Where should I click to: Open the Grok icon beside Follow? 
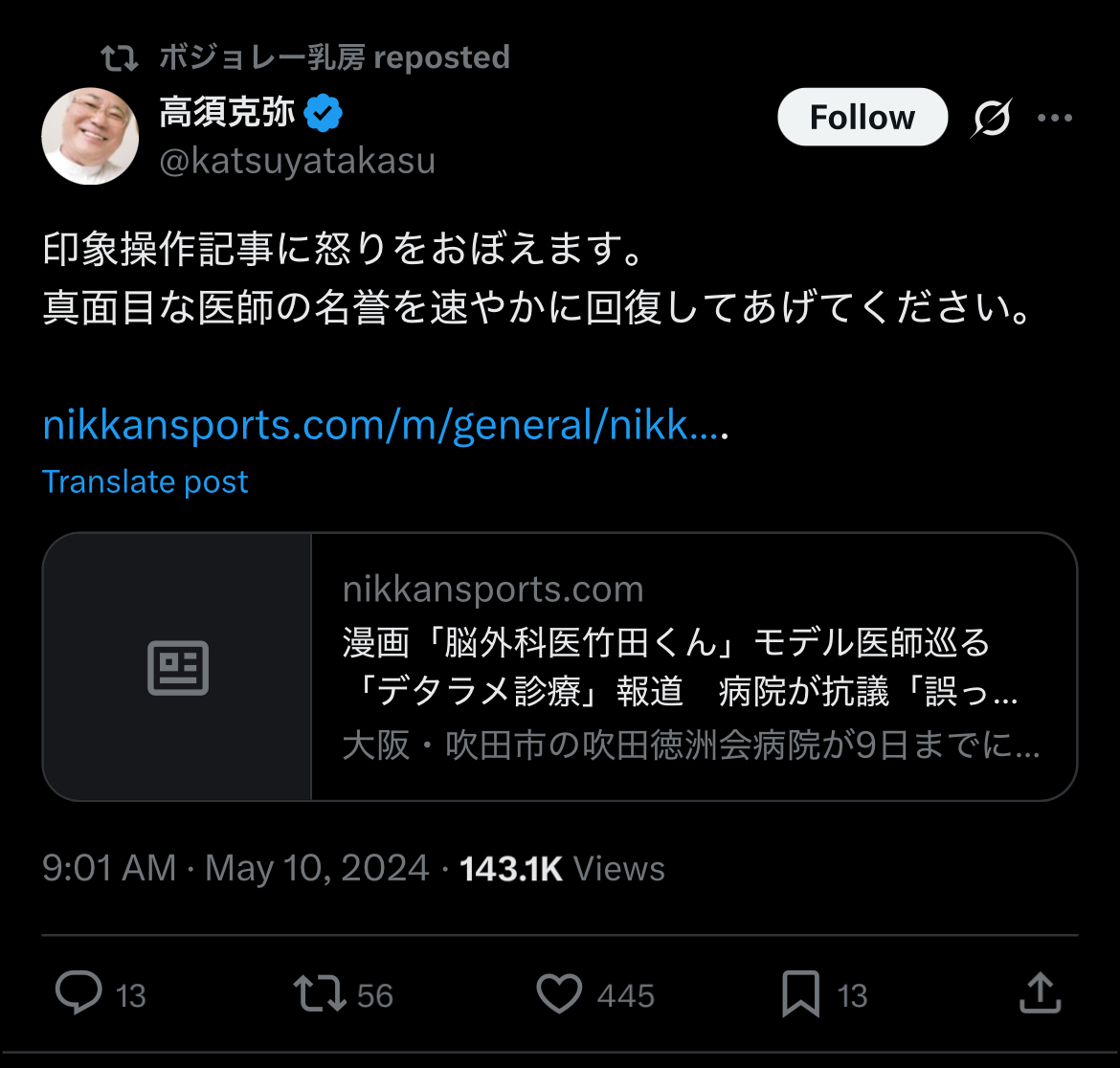[x=992, y=118]
